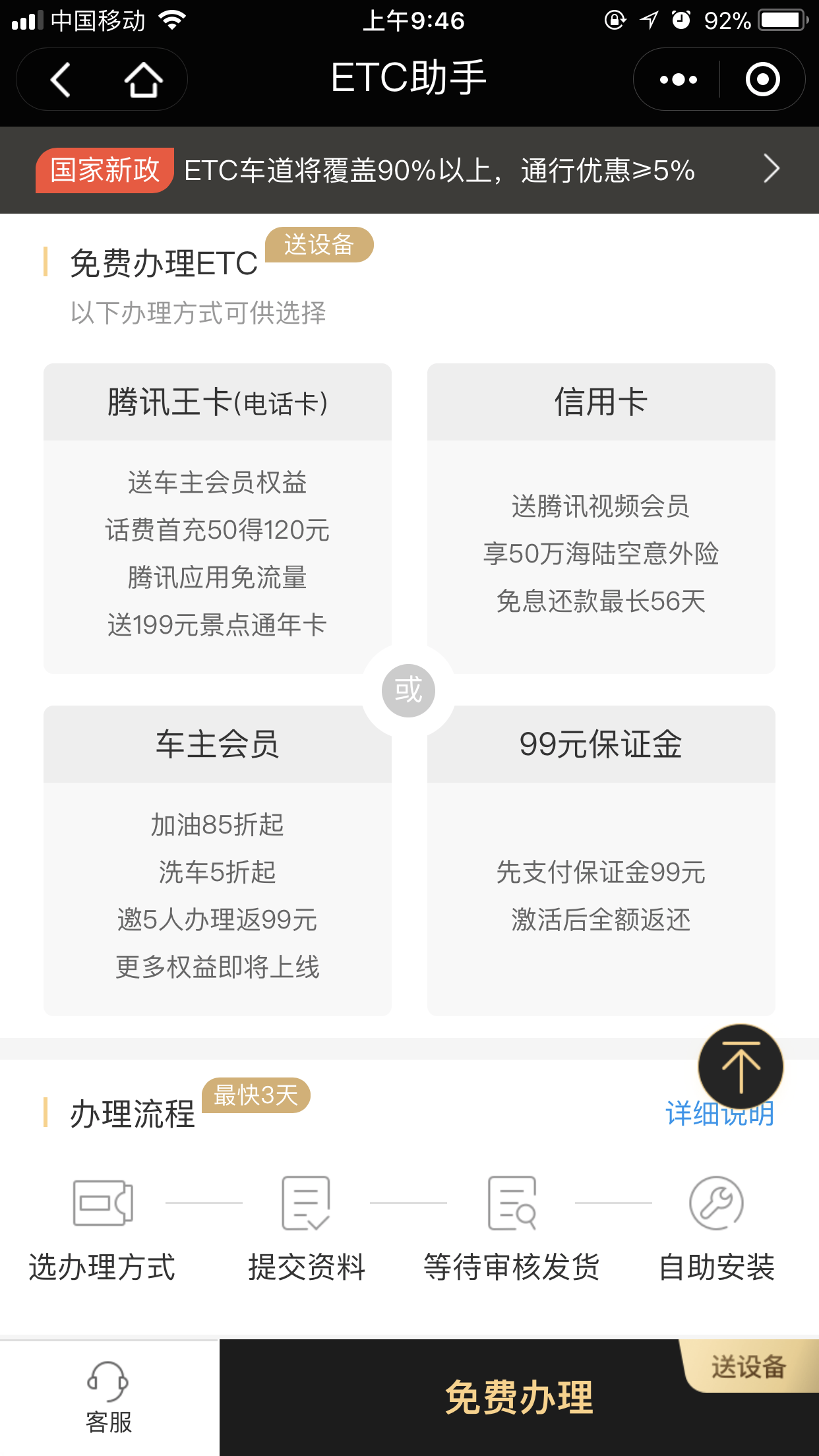Tap the 送设备 badge near 免费办理ETC
Screen dimensions: 819x1456
point(319,245)
